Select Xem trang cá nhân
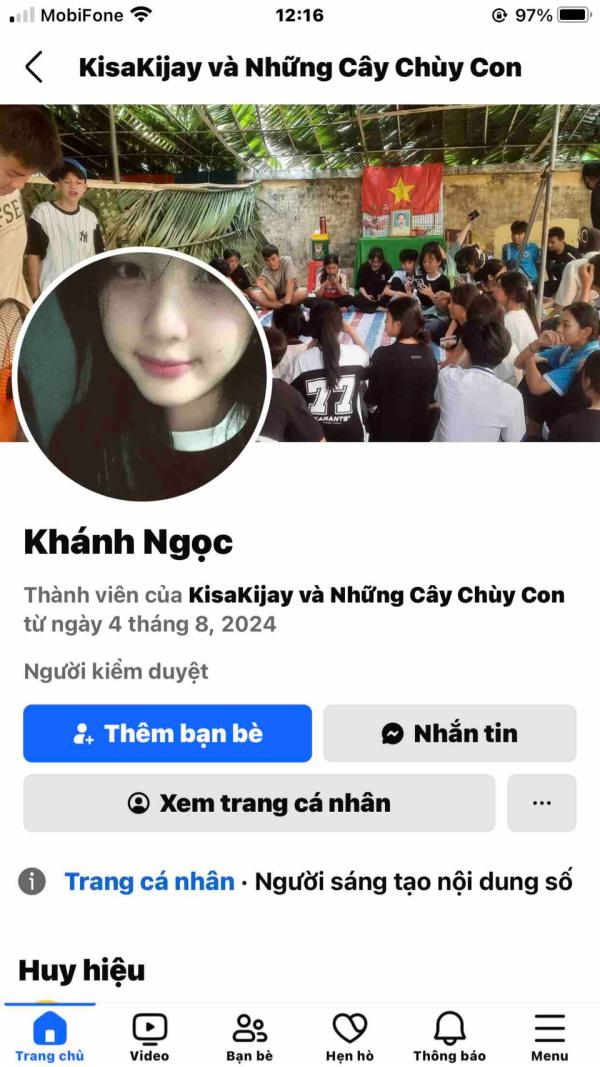The width and height of the screenshot is (600, 1067). point(259,803)
